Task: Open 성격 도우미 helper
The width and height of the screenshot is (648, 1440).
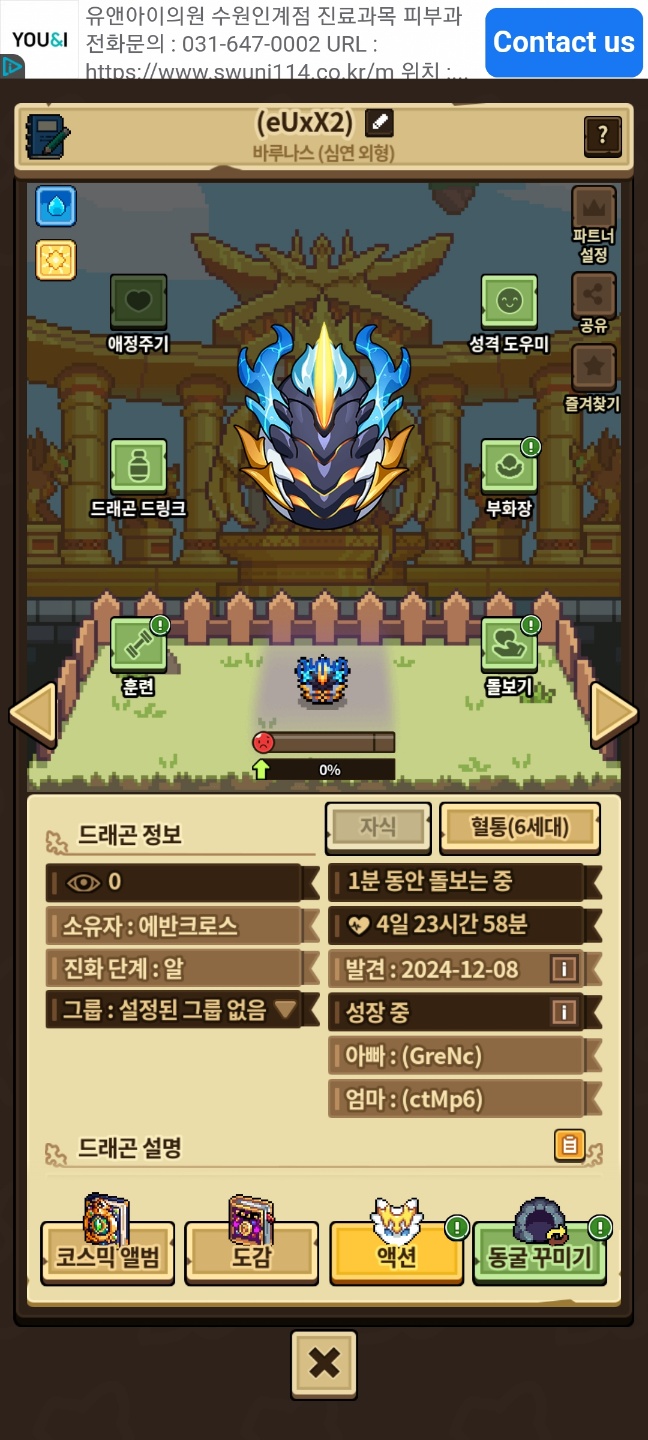Action: (509, 303)
